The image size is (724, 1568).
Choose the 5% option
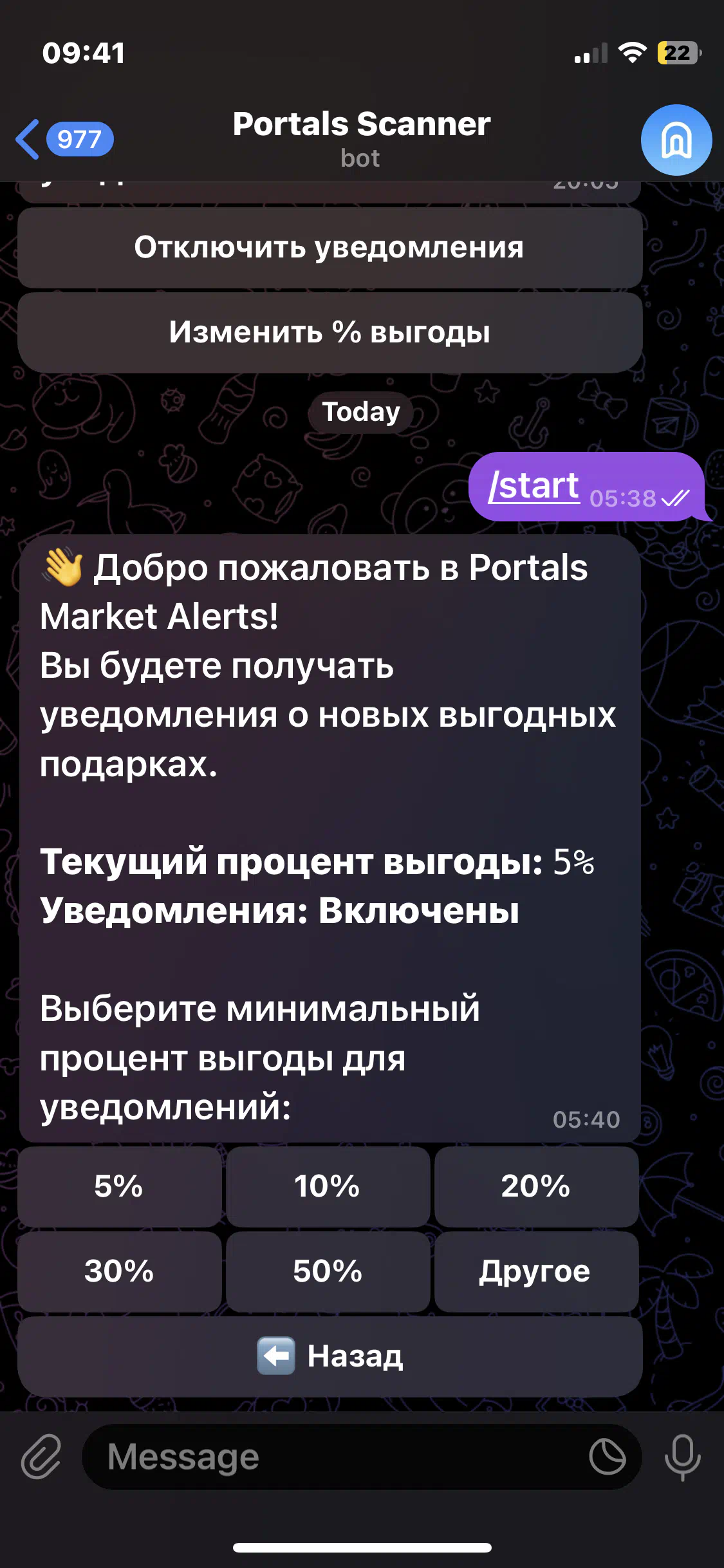click(x=119, y=1186)
